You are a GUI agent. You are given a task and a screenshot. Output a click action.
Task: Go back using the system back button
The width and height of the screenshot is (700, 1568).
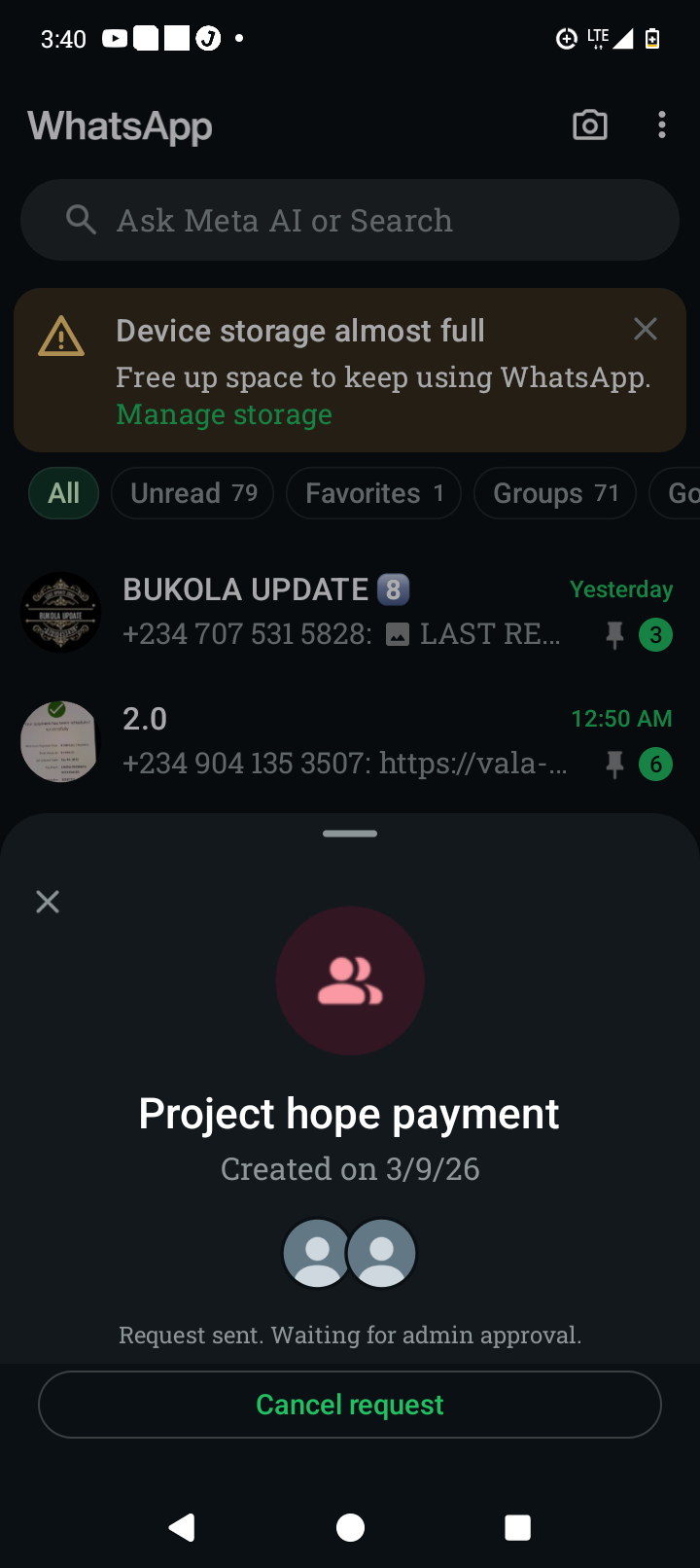(x=182, y=1528)
